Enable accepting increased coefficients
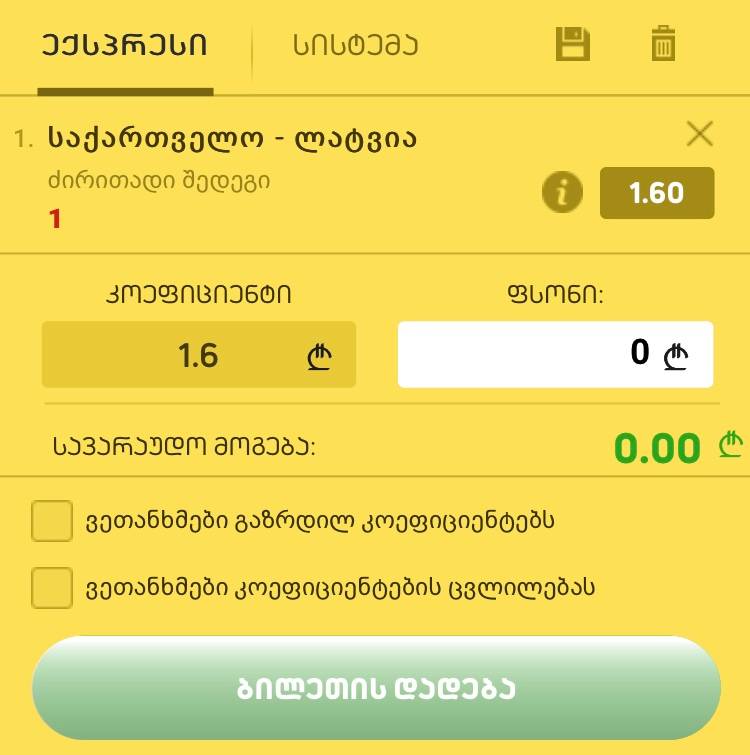Screen dimensions: 750x755 (x=52, y=521)
